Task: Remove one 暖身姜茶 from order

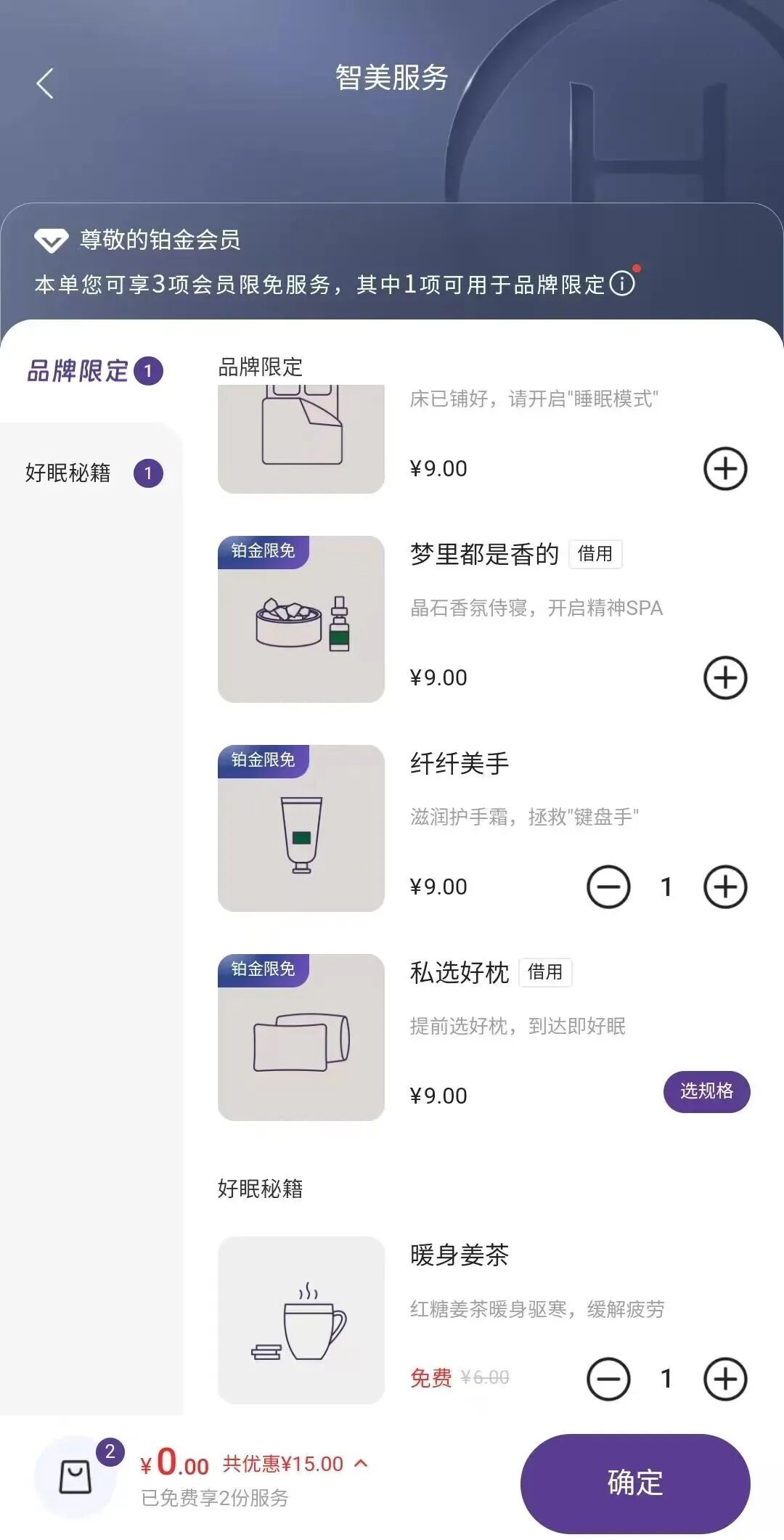Action: (608, 1378)
